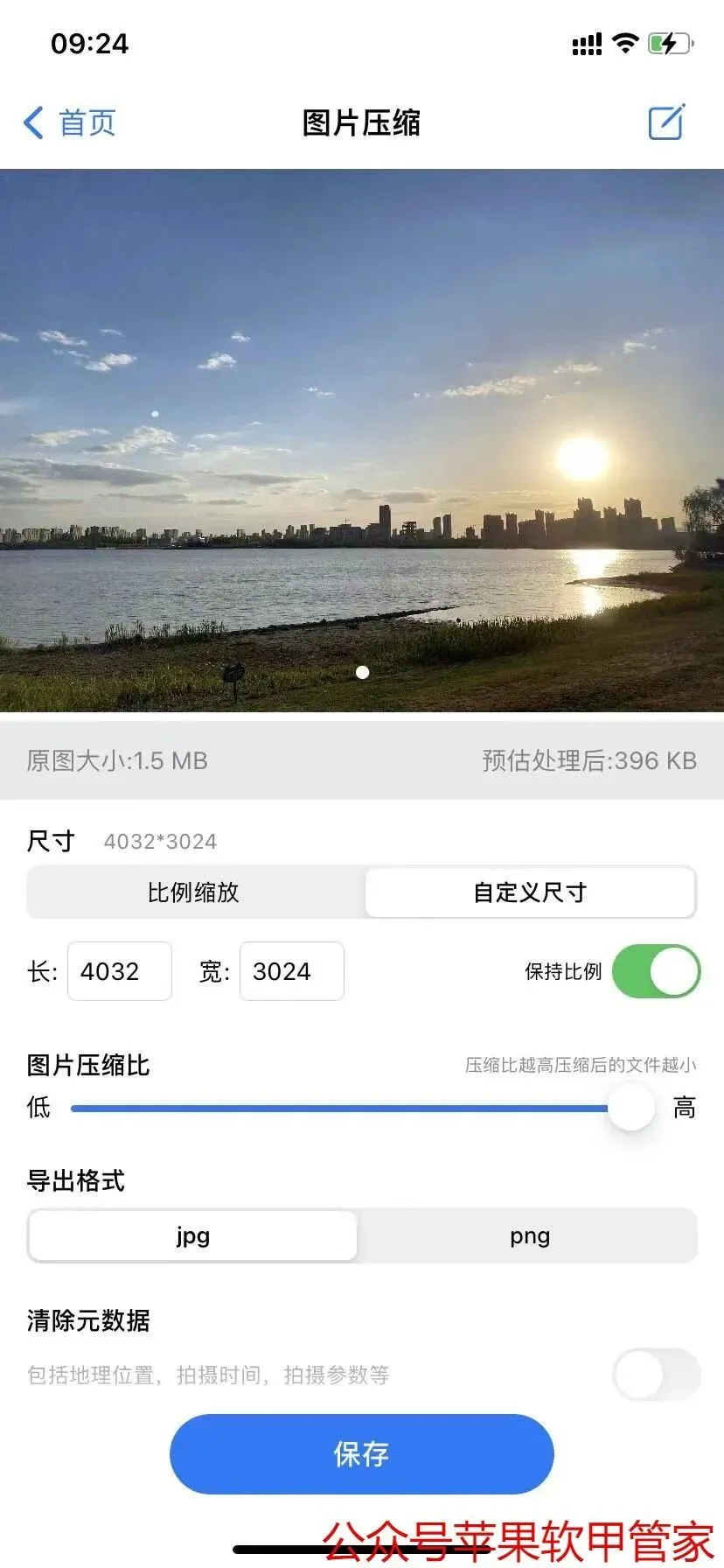
Task: Edit the 宽 value field 3024
Action: pyautogui.click(x=291, y=971)
